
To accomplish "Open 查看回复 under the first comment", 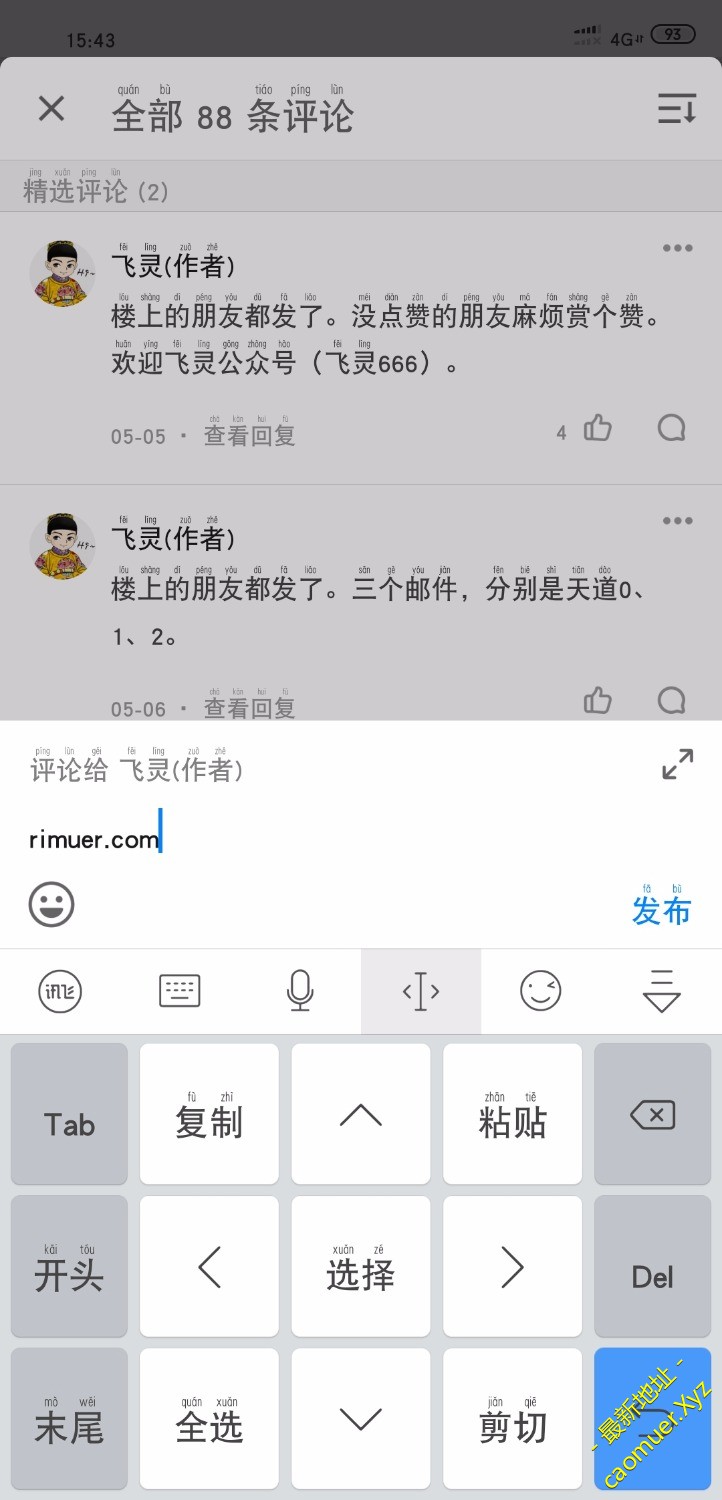I will (248, 435).
